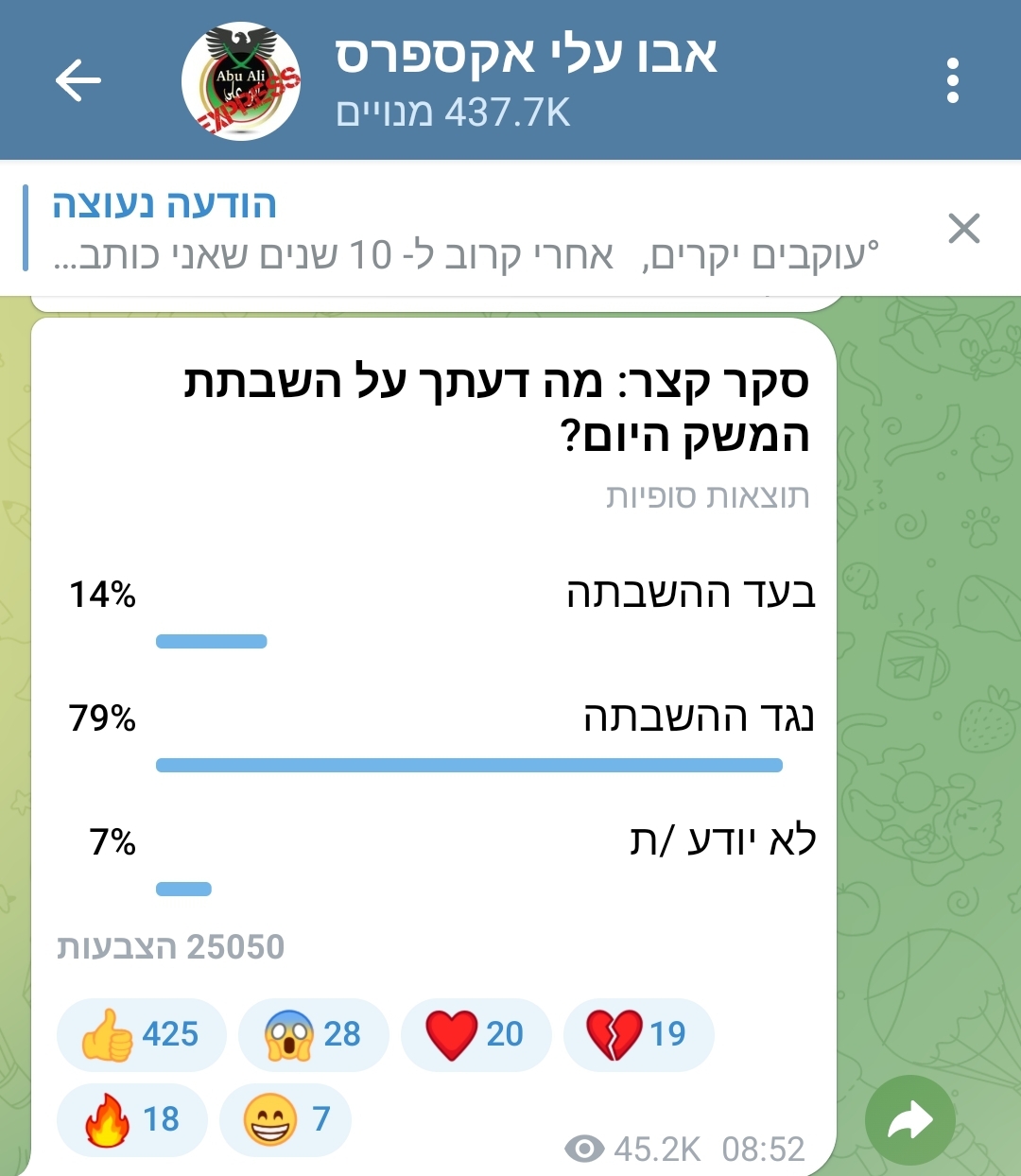This screenshot has height=1176, width=1021.
Task: Open the three-dot overflow menu
Action: point(952,80)
